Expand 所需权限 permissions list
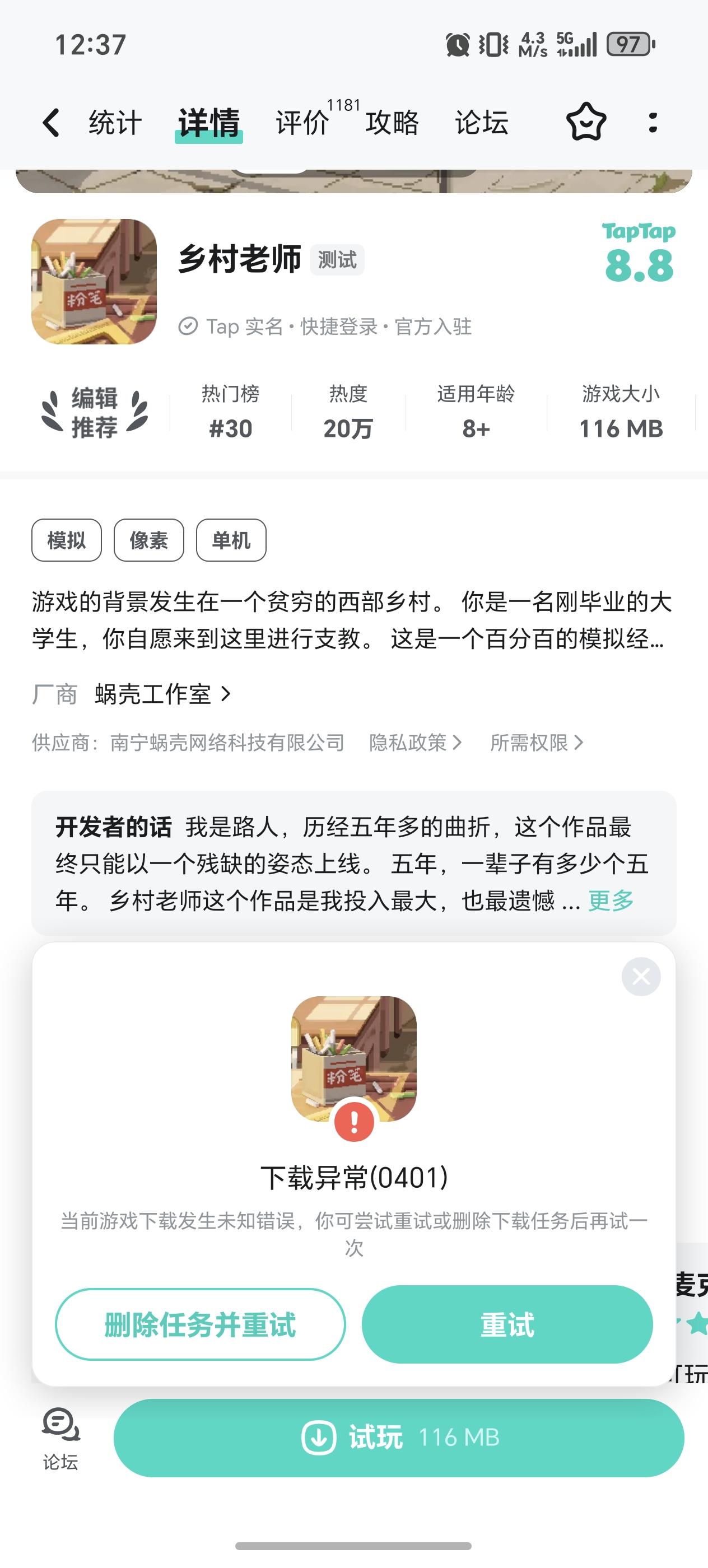708x1568 pixels. [x=535, y=743]
